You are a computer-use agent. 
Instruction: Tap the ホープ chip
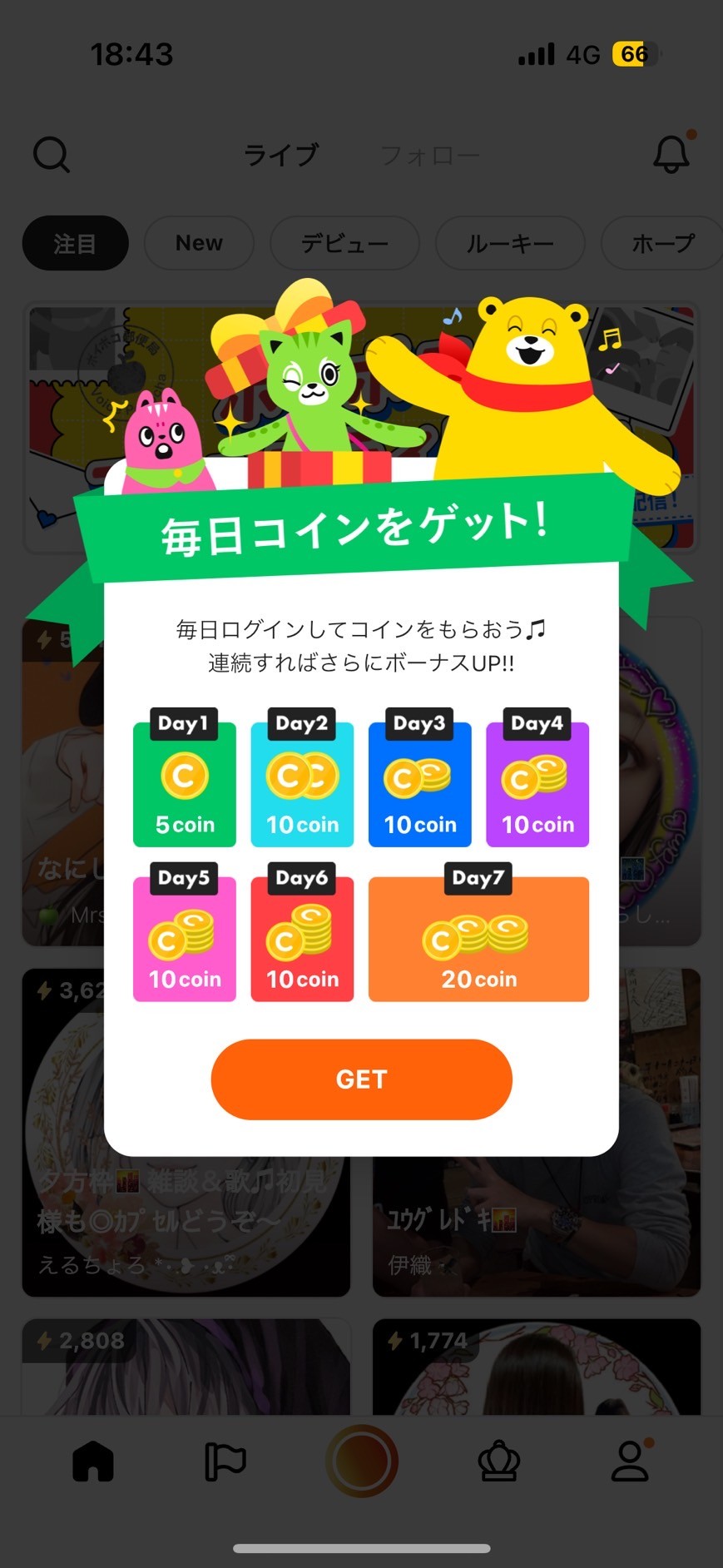coord(662,243)
